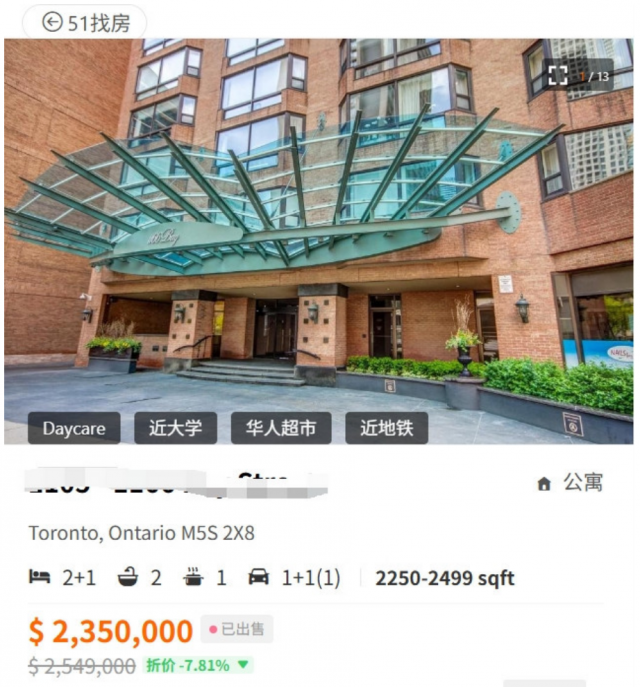Tap the Daycare tag
Viewport: 640px width, 687px height.
74,428
